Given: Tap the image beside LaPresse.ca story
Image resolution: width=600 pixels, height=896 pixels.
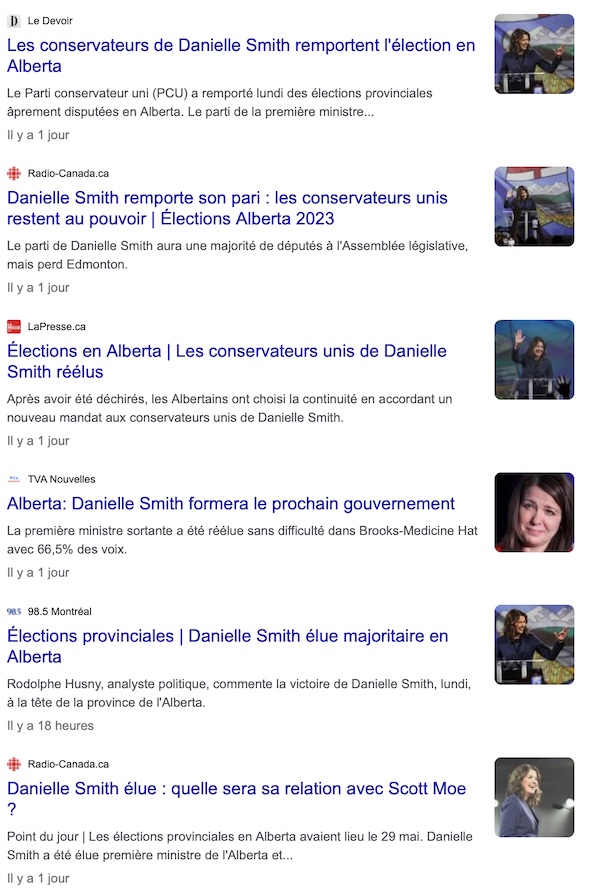Looking at the screenshot, I should [534, 359].
